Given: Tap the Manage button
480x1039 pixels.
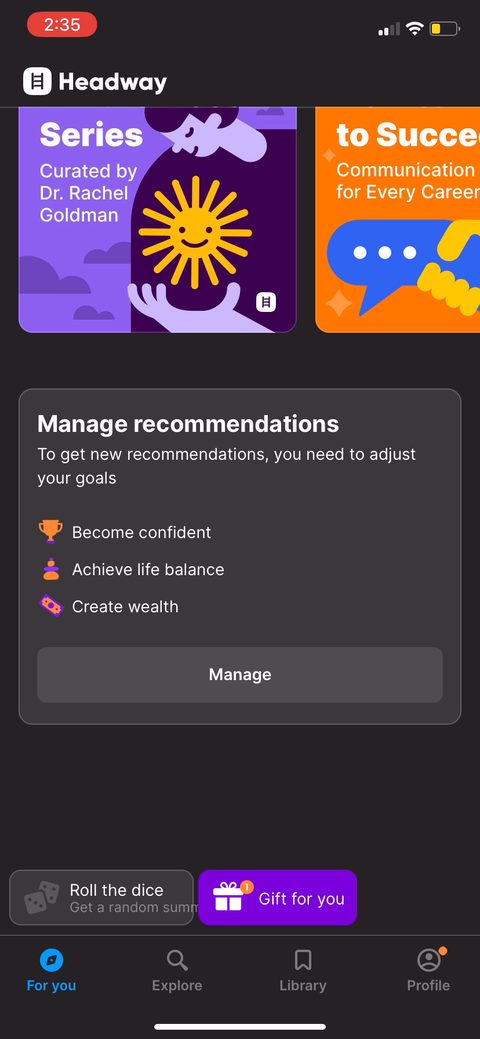Looking at the screenshot, I should coord(240,675).
